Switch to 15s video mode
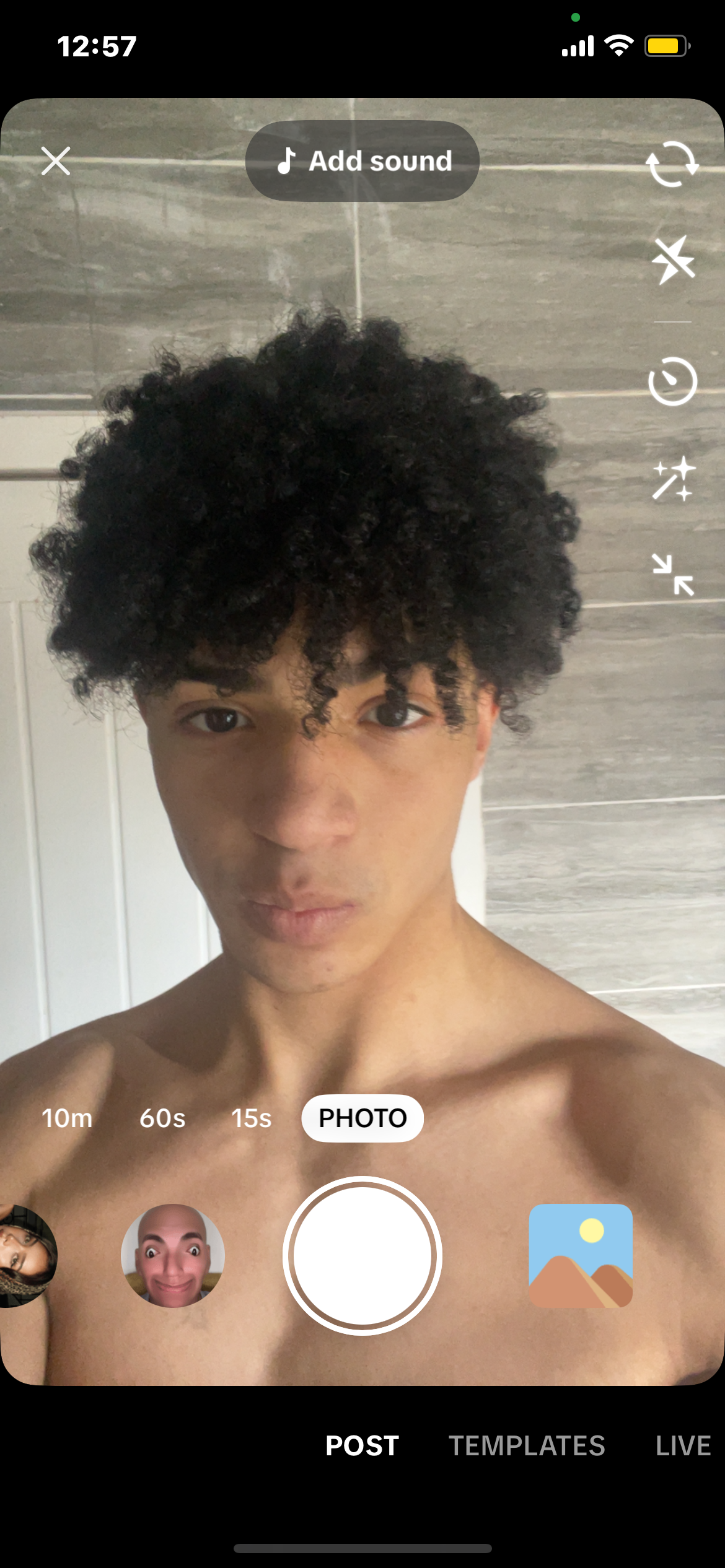 pyautogui.click(x=252, y=1118)
